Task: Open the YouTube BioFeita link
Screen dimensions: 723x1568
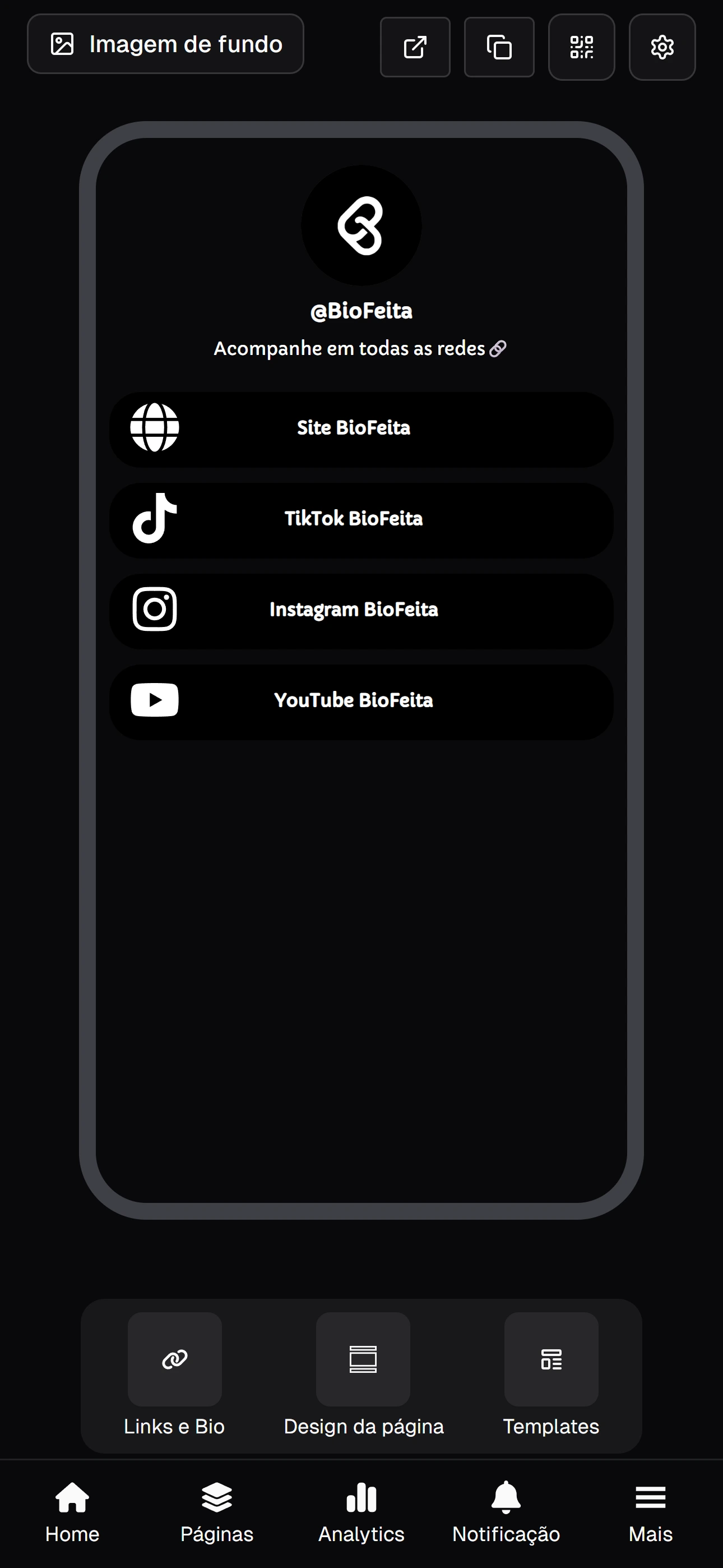Action: [x=361, y=701]
